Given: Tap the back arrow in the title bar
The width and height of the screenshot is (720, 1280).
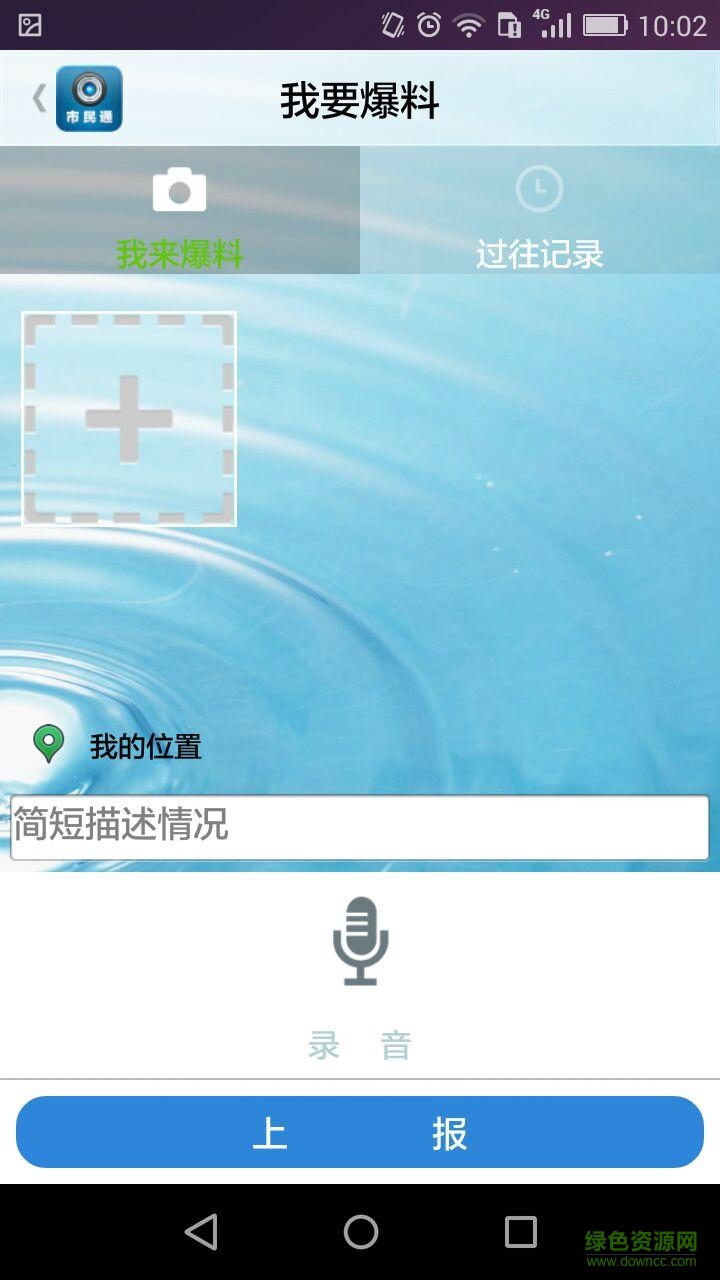Looking at the screenshot, I should (x=38, y=97).
